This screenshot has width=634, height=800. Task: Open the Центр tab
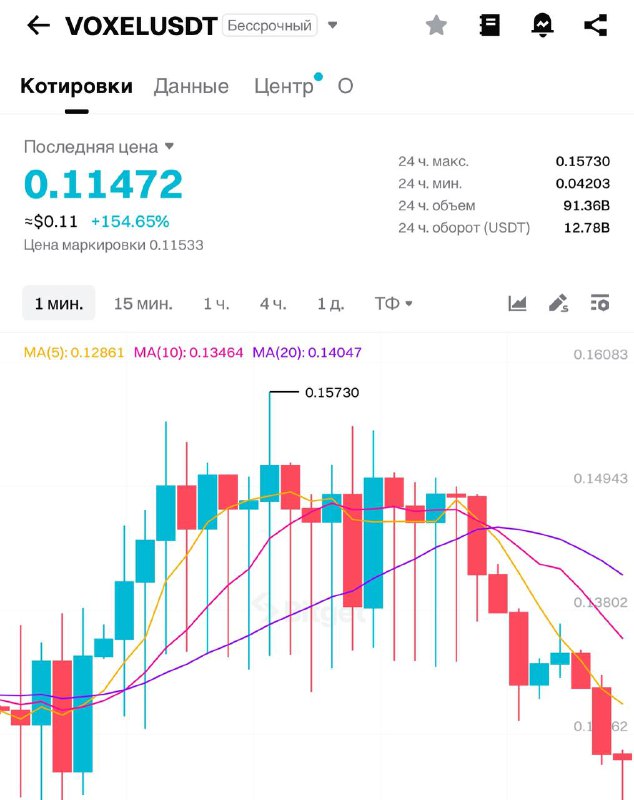coord(284,86)
